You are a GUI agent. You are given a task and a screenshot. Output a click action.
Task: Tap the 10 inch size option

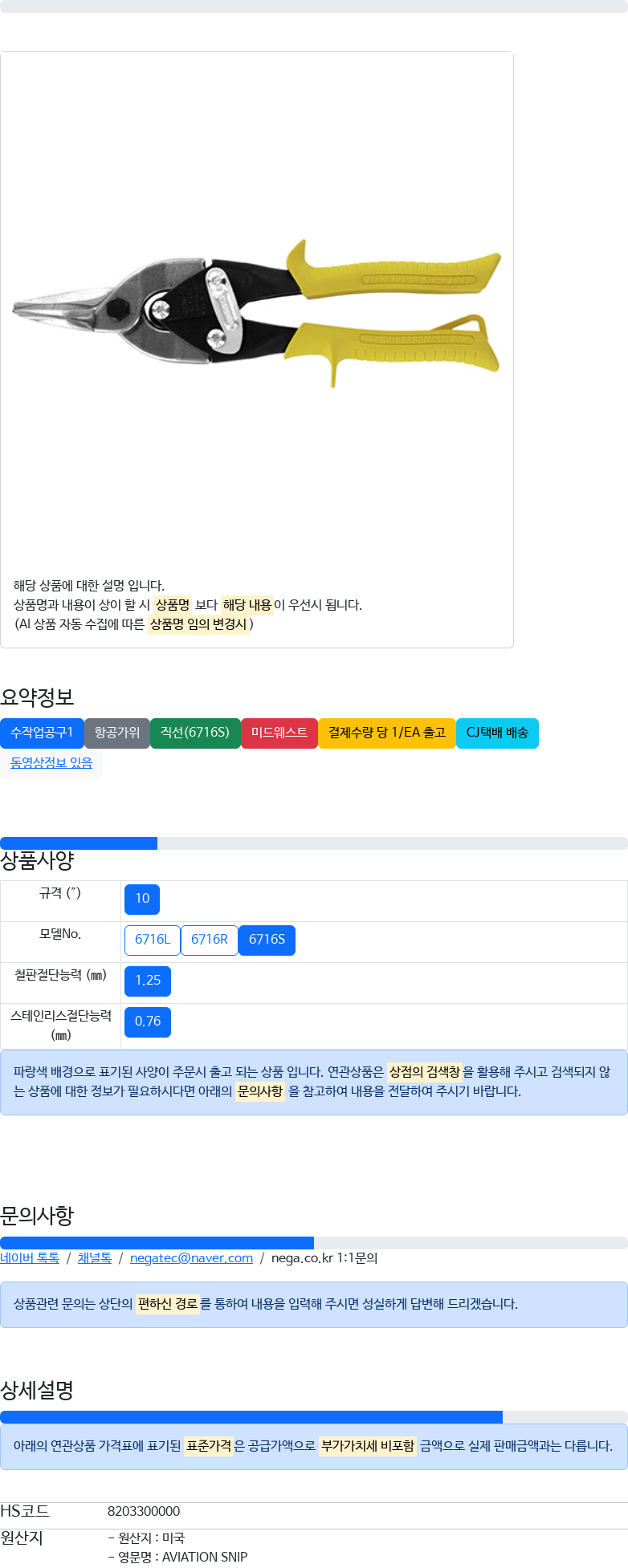142,899
